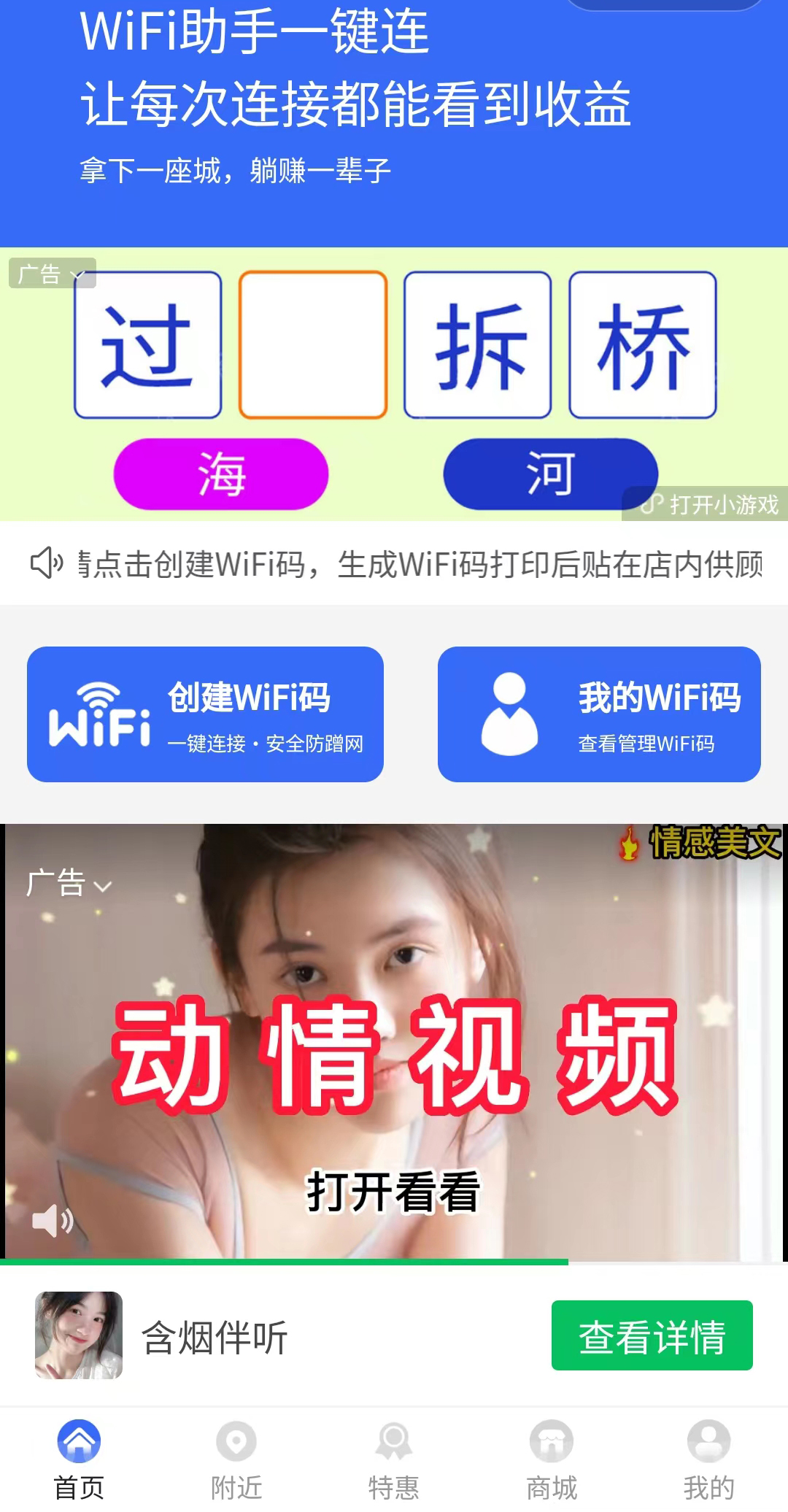
Task: Choose the 河 answer in the game ad
Action: (x=550, y=474)
